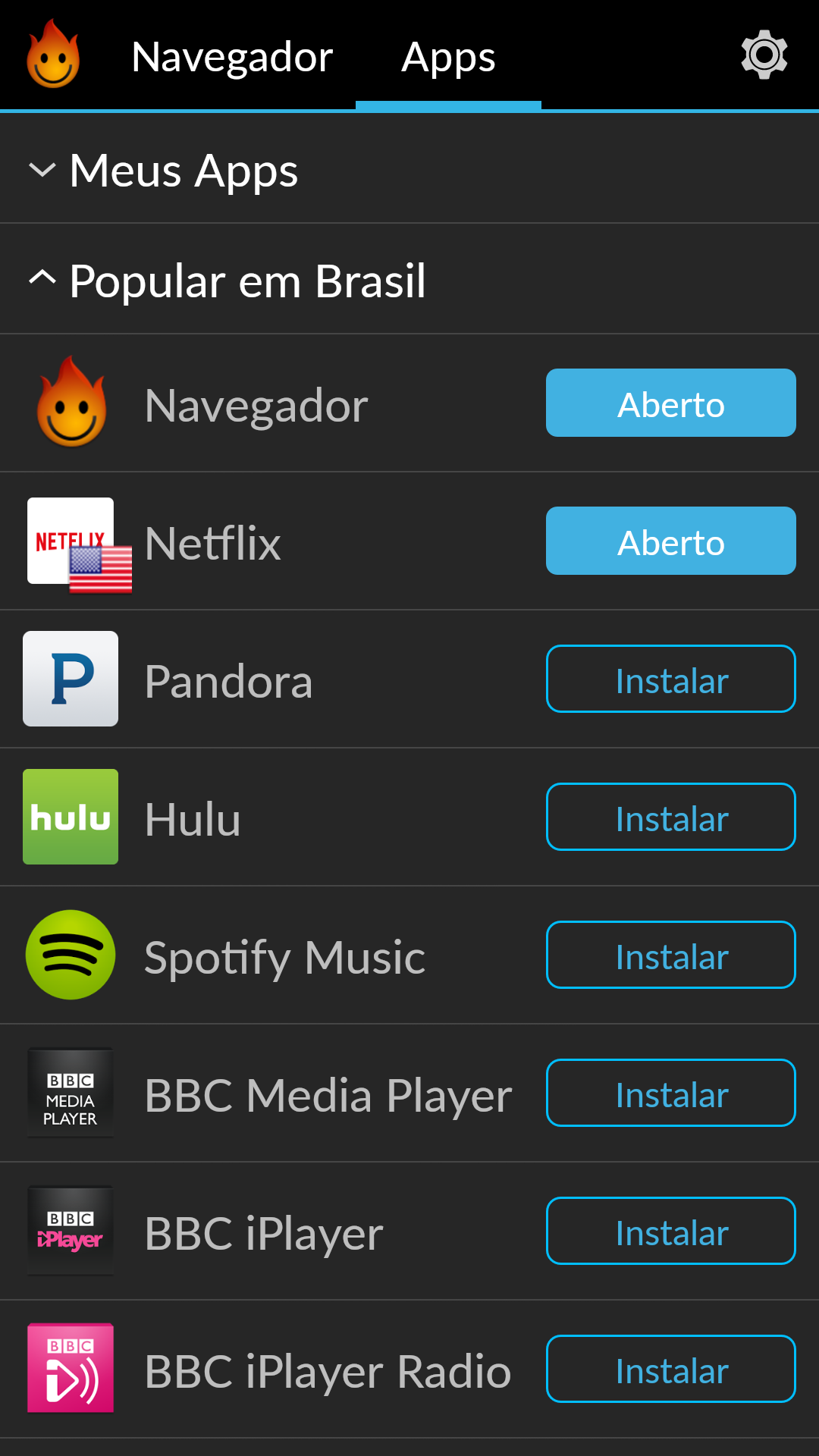
Task: Install Spotify Music
Action: point(671,955)
